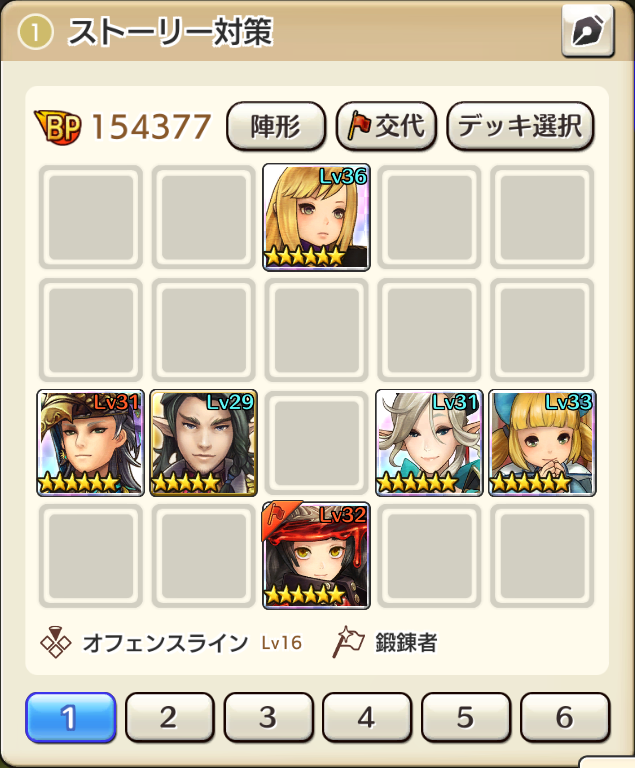635x768 pixels.
Task: Open デッキ選択 deck selection
Action: click(520, 126)
